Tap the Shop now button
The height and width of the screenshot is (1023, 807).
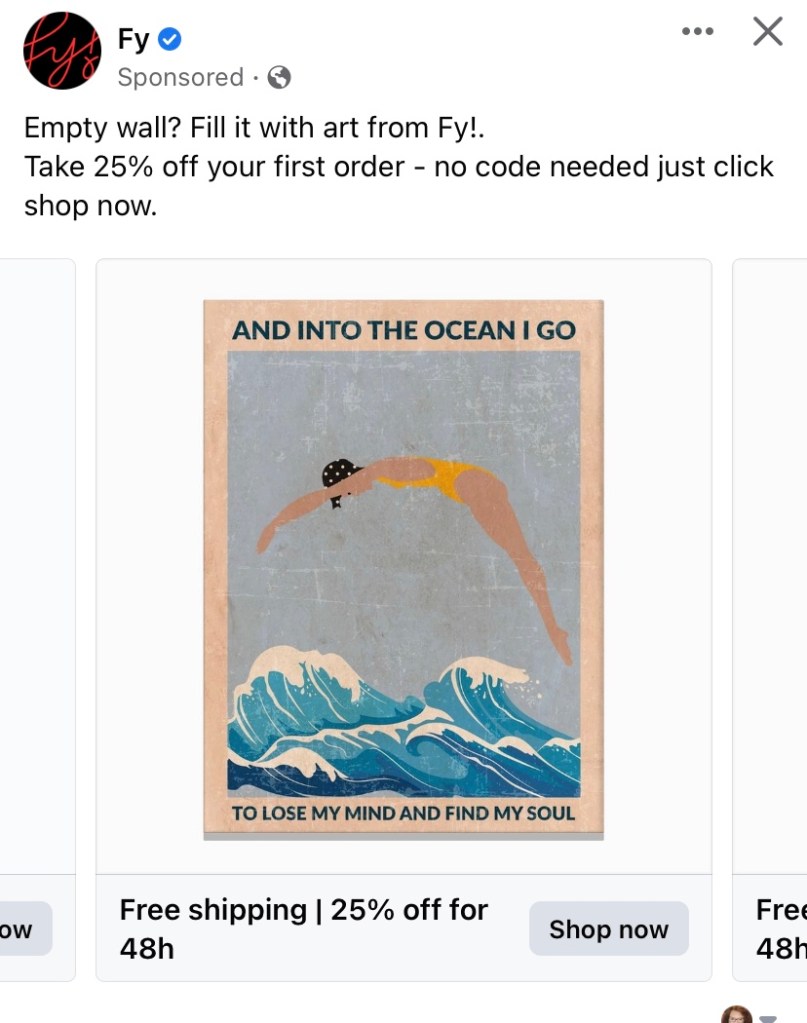tap(608, 929)
